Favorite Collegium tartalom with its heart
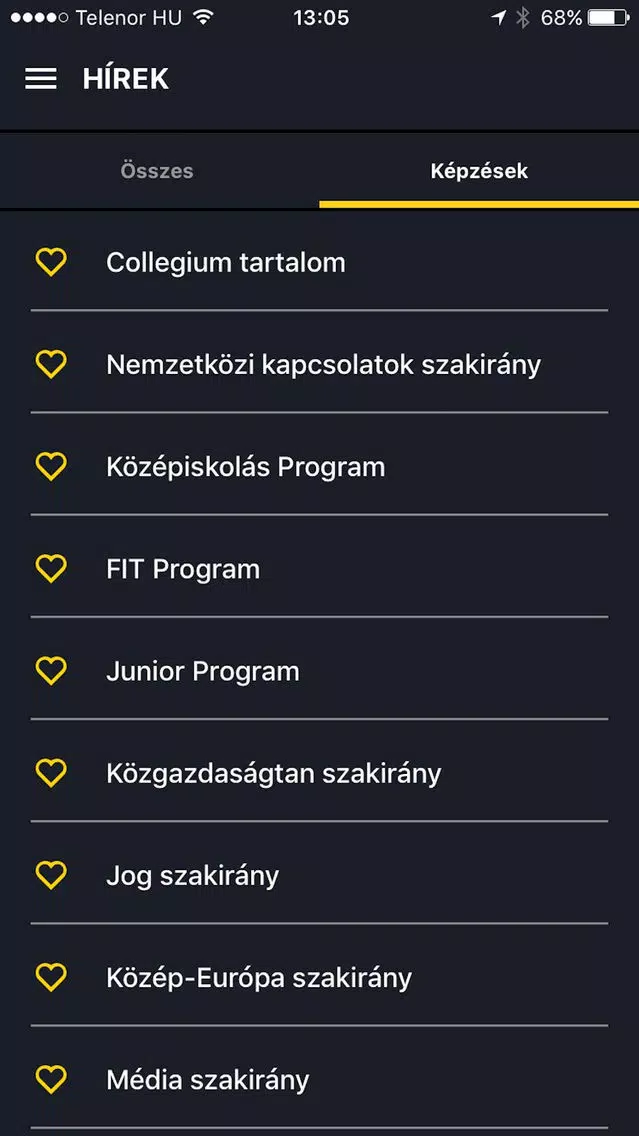639x1136 pixels. click(51, 262)
